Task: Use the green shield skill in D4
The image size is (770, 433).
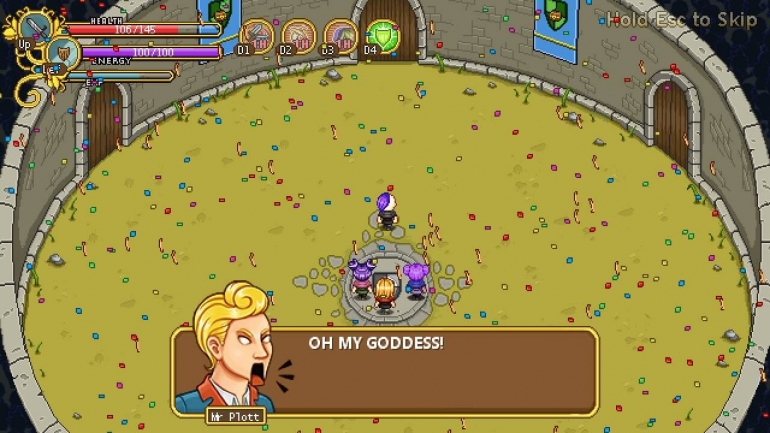Action: (383, 37)
